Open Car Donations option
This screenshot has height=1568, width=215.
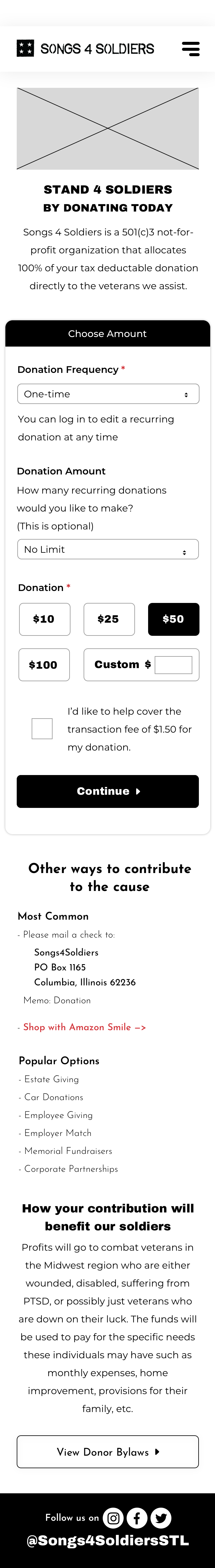coord(53,1097)
